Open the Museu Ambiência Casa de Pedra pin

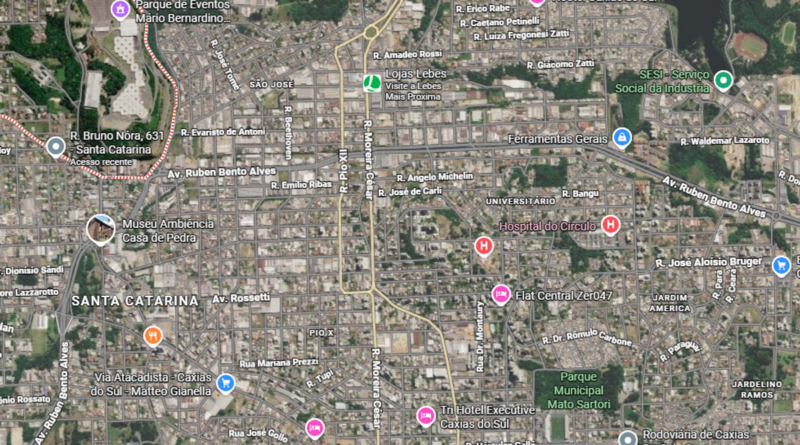99,228
